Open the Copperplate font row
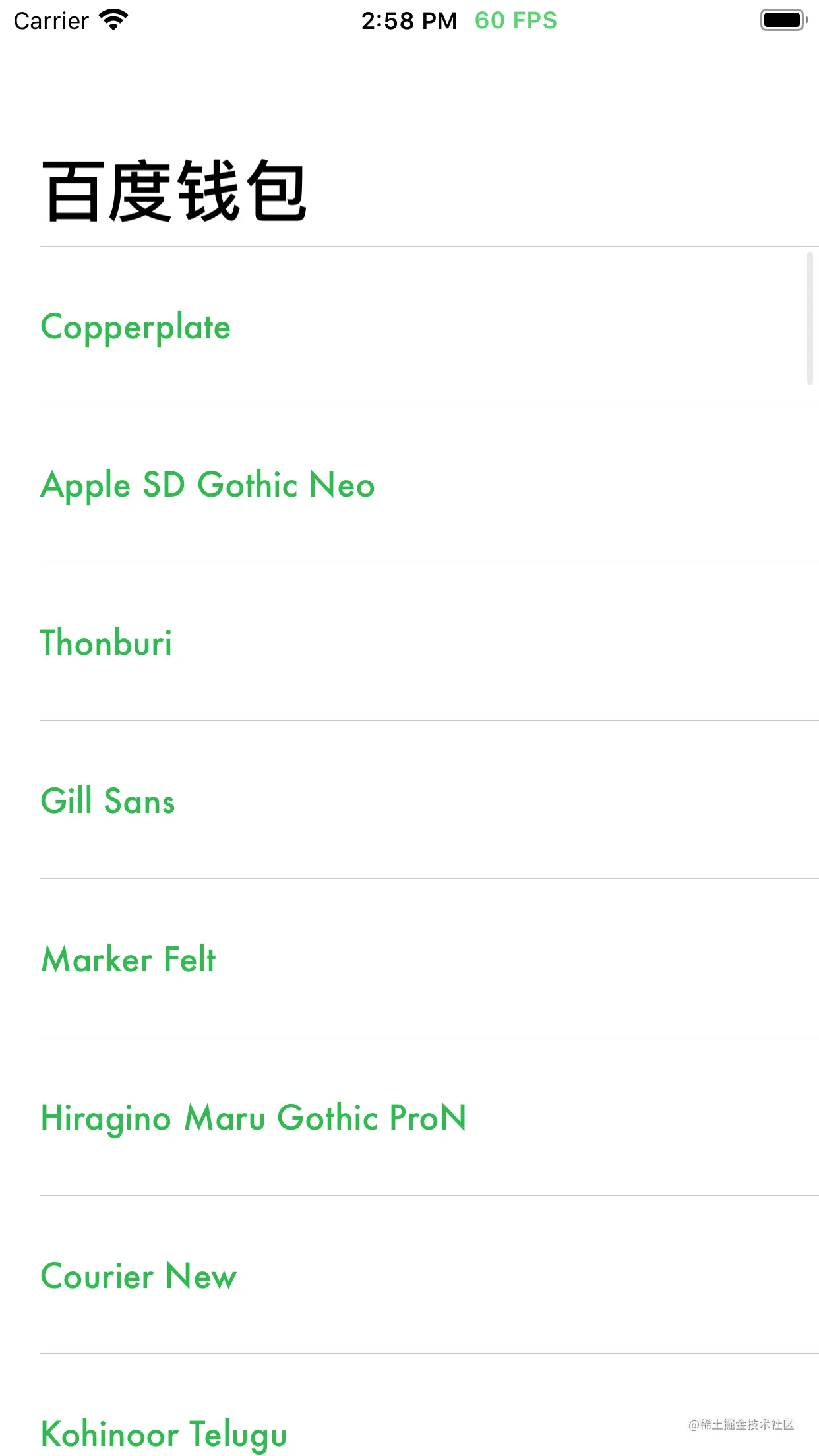Viewport: 819px width, 1456px height. point(136,327)
